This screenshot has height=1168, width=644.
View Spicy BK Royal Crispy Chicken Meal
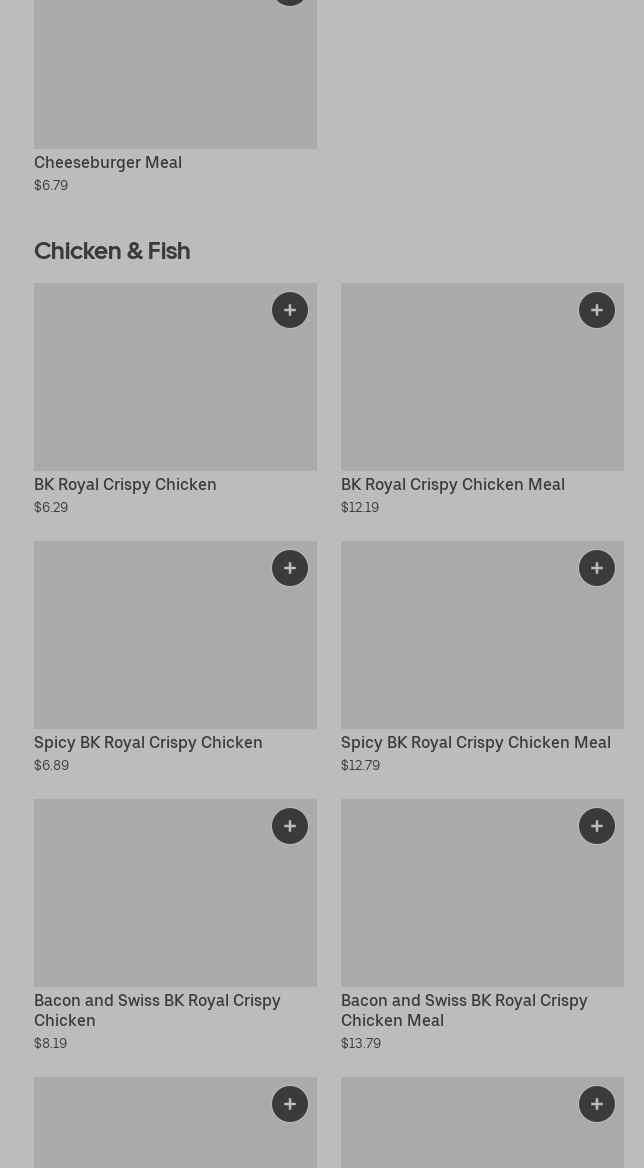point(475,742)
